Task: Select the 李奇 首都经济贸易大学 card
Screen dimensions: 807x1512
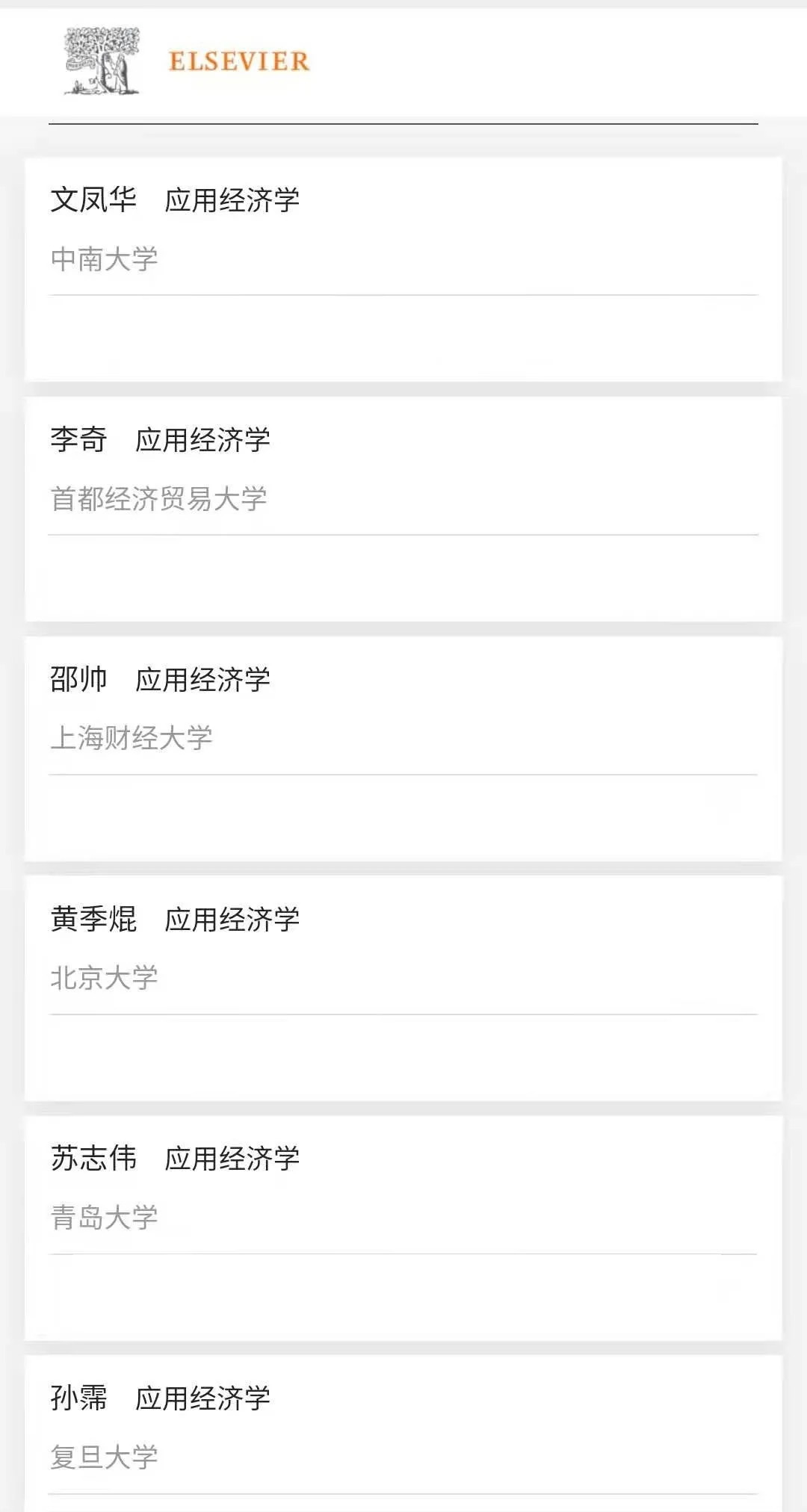Action: 403,509
